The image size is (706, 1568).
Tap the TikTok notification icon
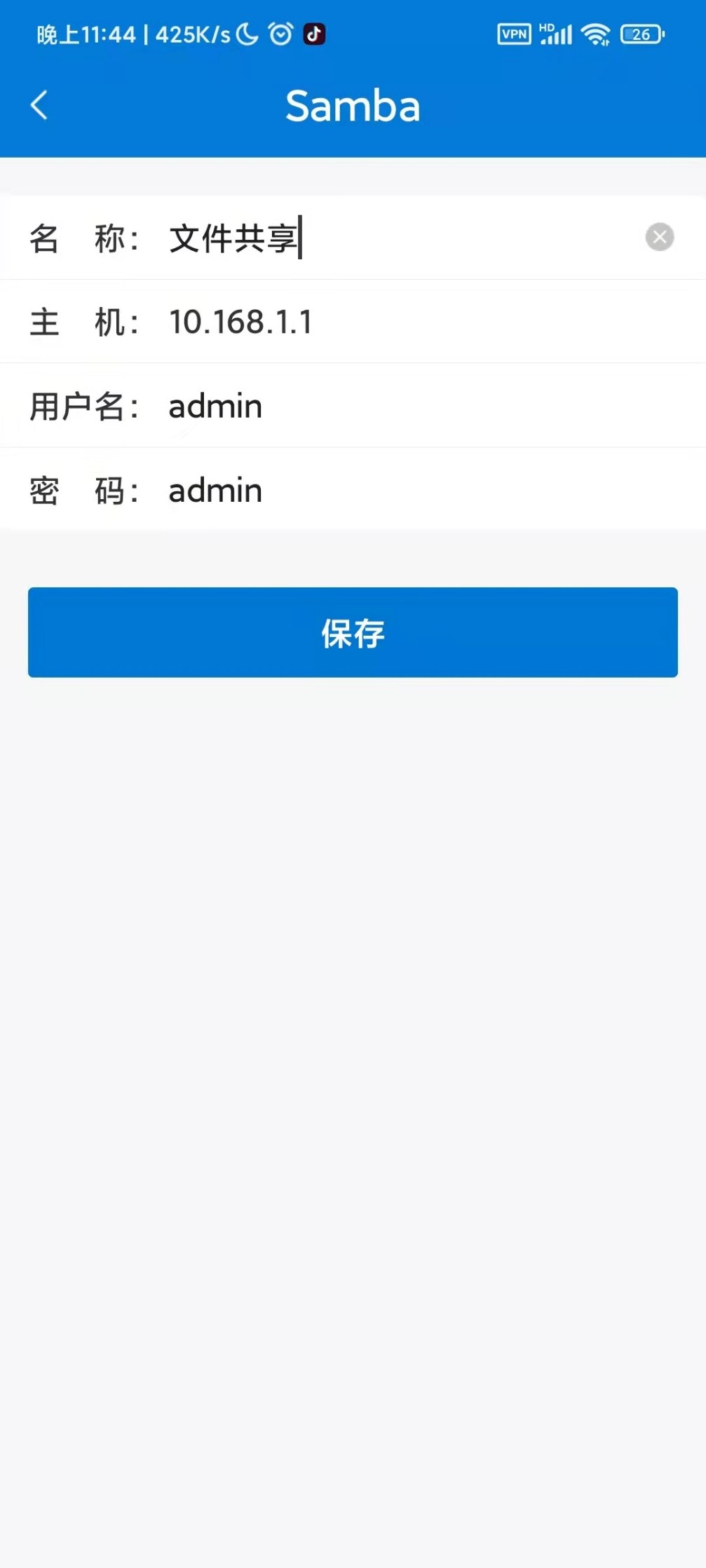314,33
